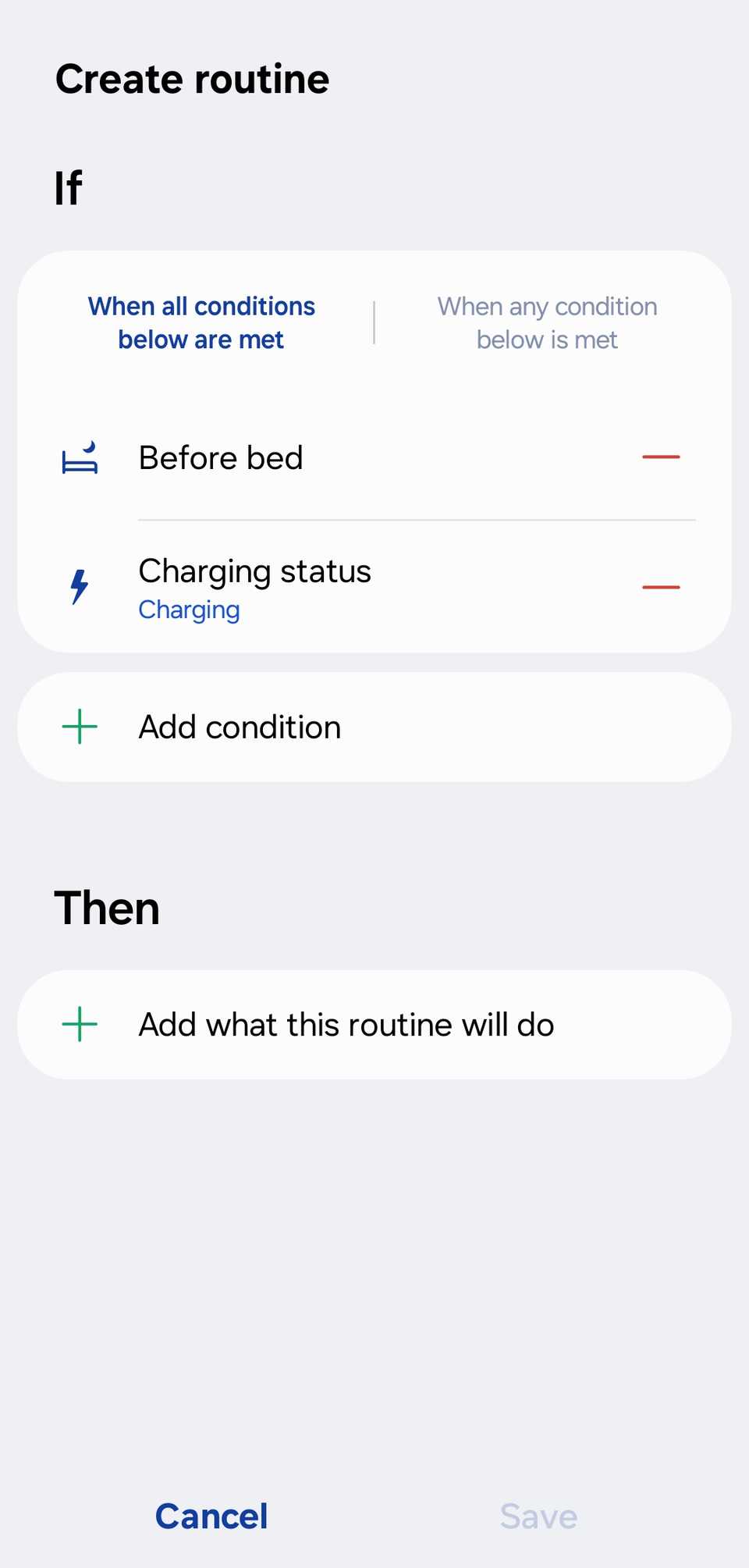
Task: Remove the Charging status condition with red minus
Action: pyautogui.click(x=659, y=585)
